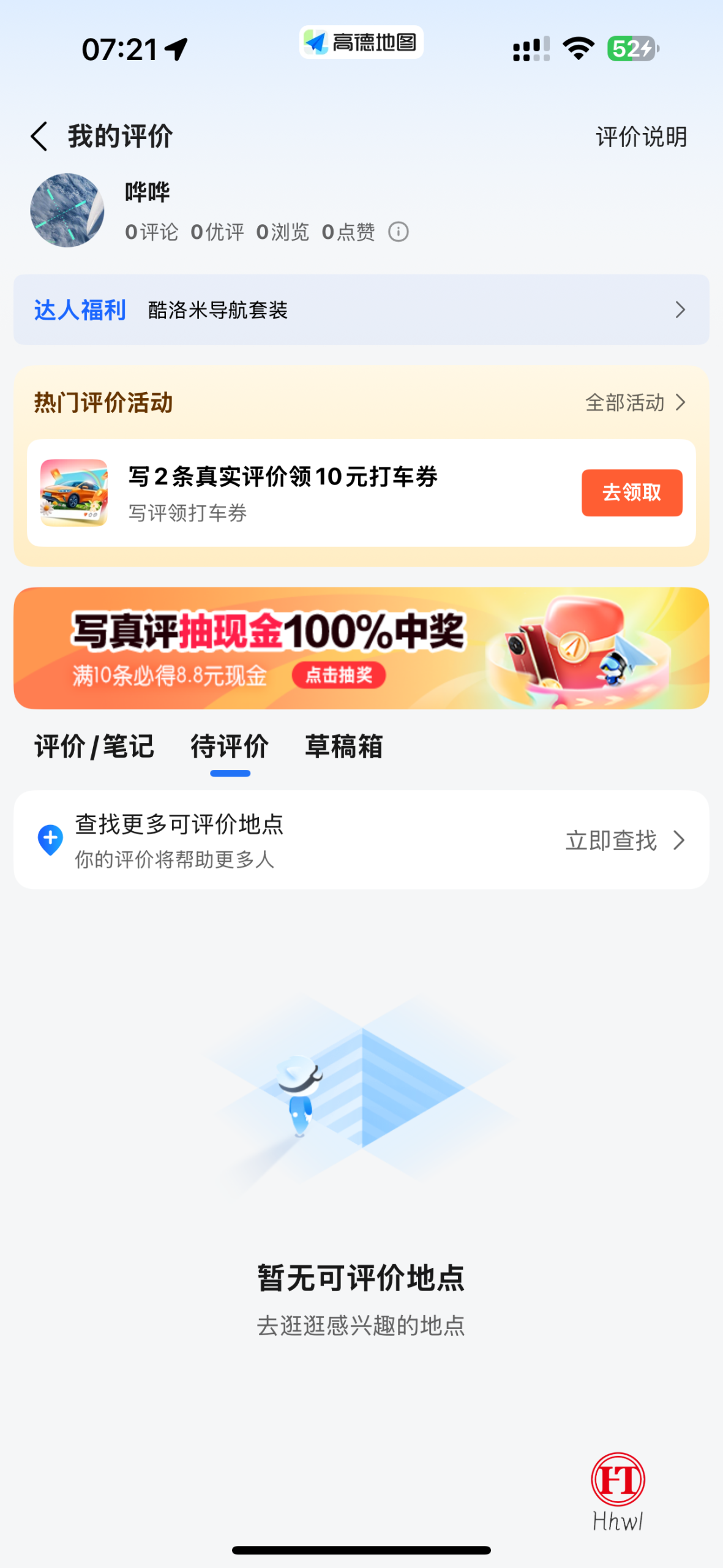
Task: Open the 草稿箱 tab
Action: 343,747
